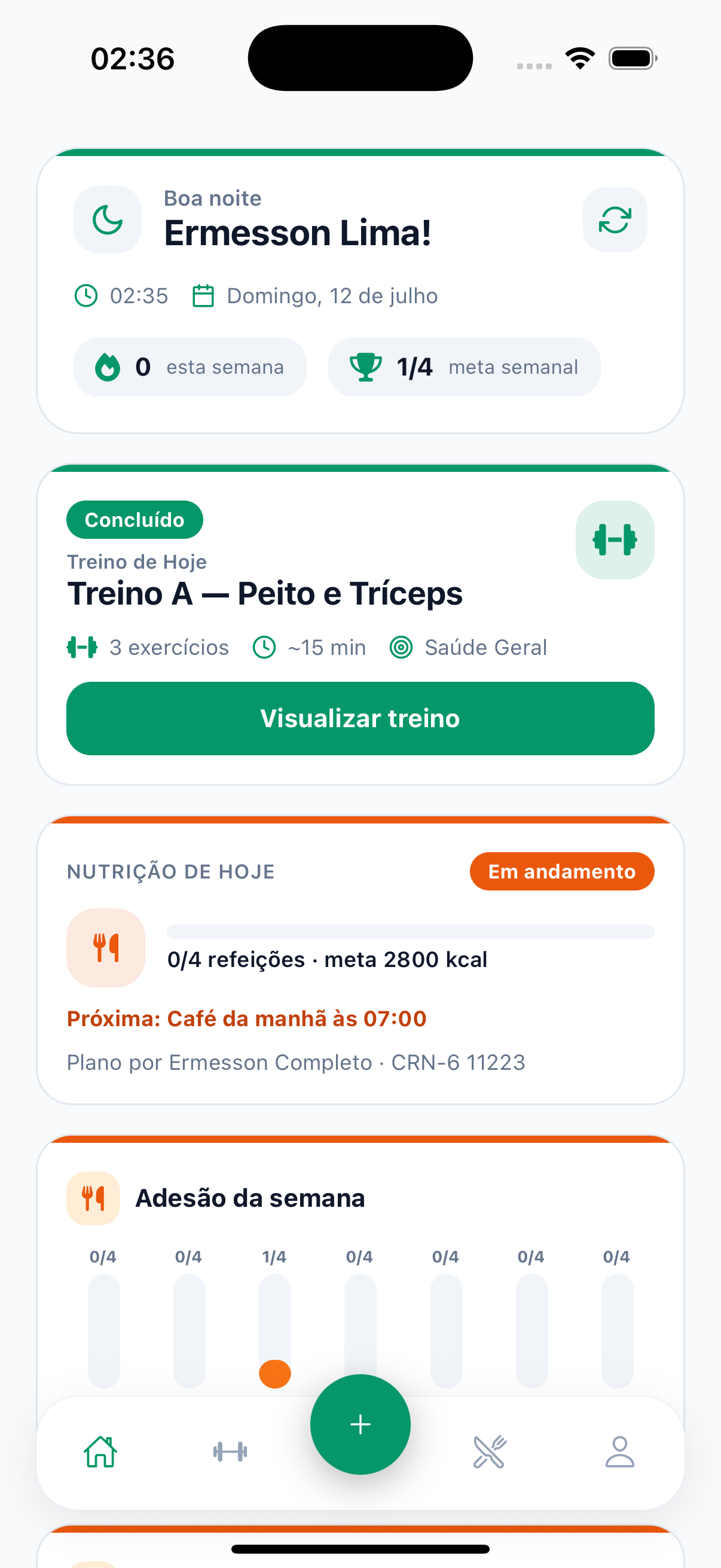Image resolution: width=721 pixels, height=1568 pixels.
Task: Switch to the workouts dumbbell tab
Action: click(x=230, y=1452)
